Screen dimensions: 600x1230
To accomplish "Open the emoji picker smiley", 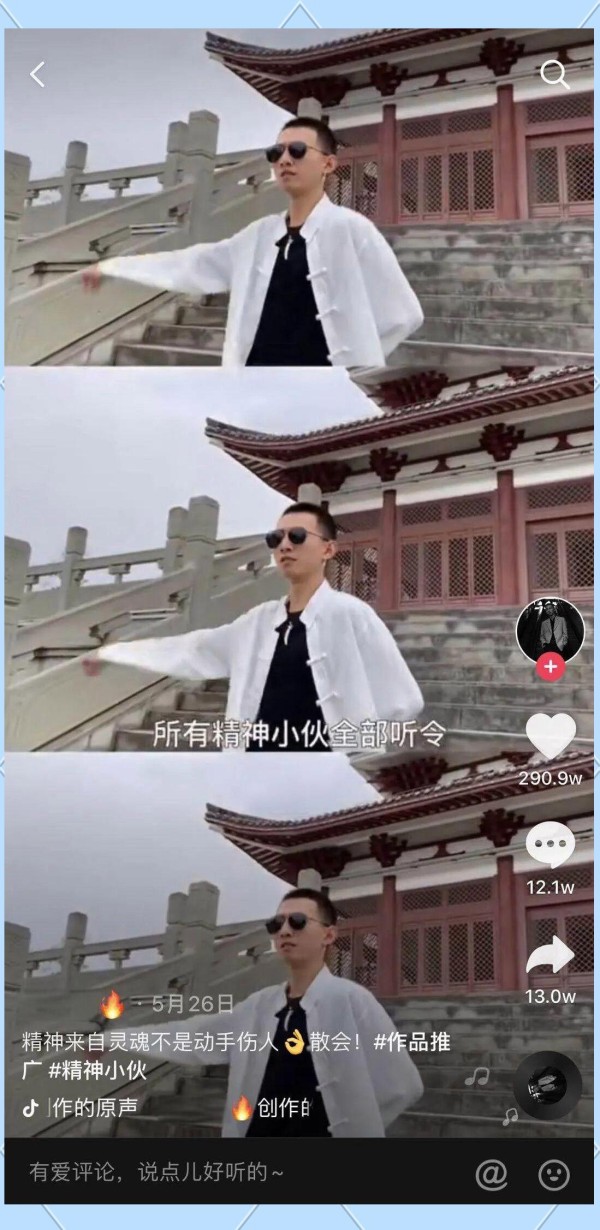I will coord(553,1174).
